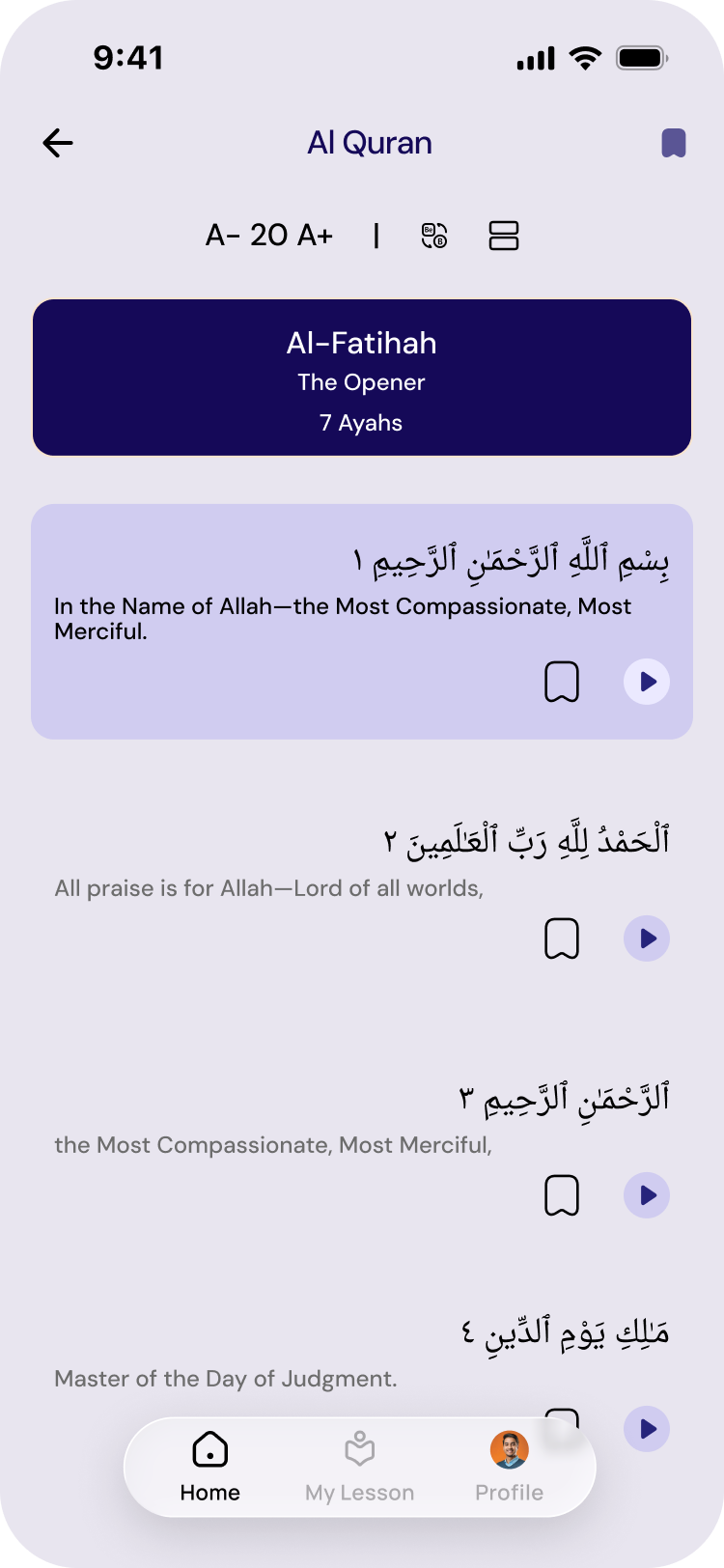Tap the increase font size A+ icon

(x=314, y=235)
